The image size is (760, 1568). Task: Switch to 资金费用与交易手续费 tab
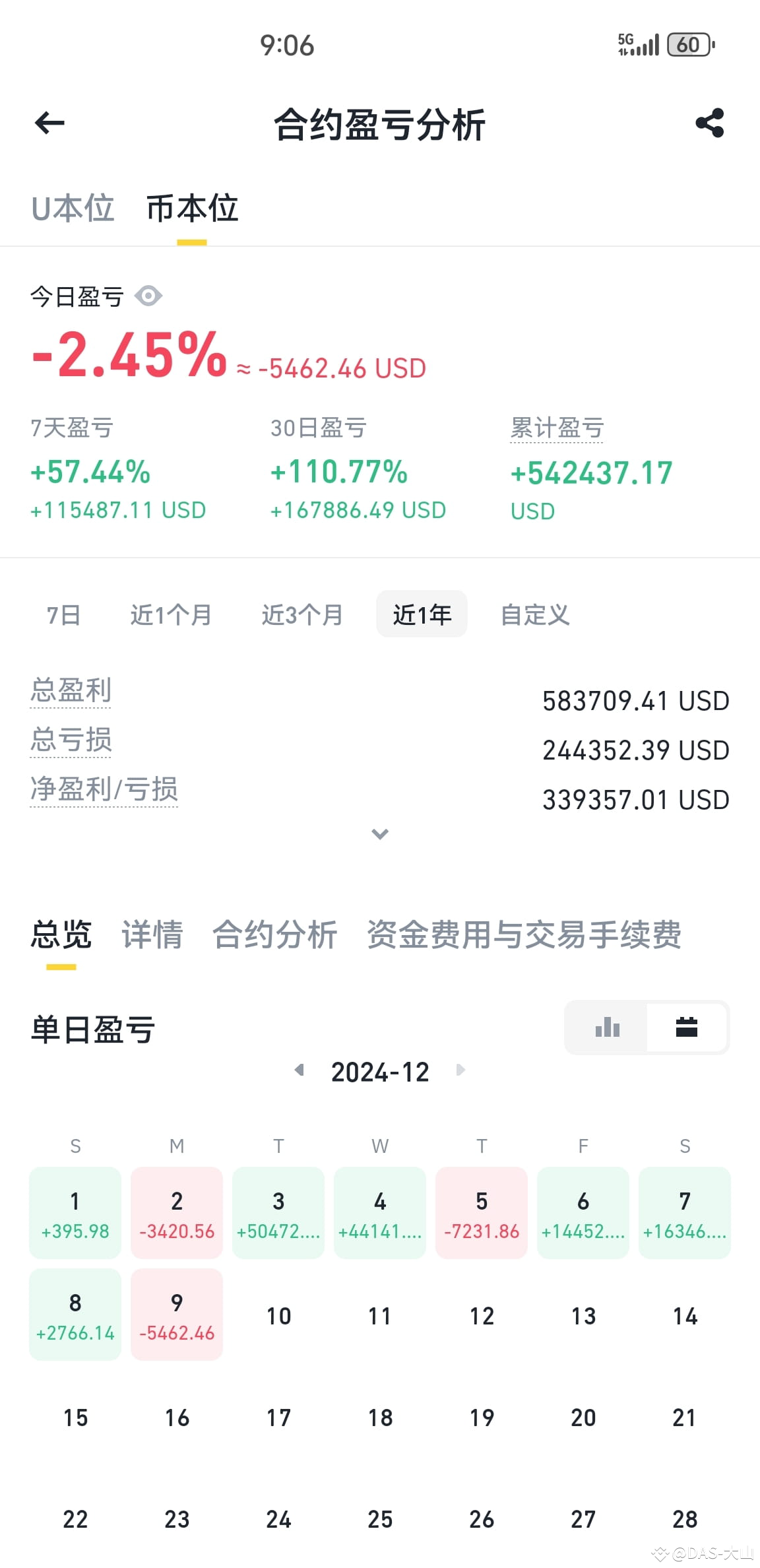pyautogui.click(x=524, y=934)
